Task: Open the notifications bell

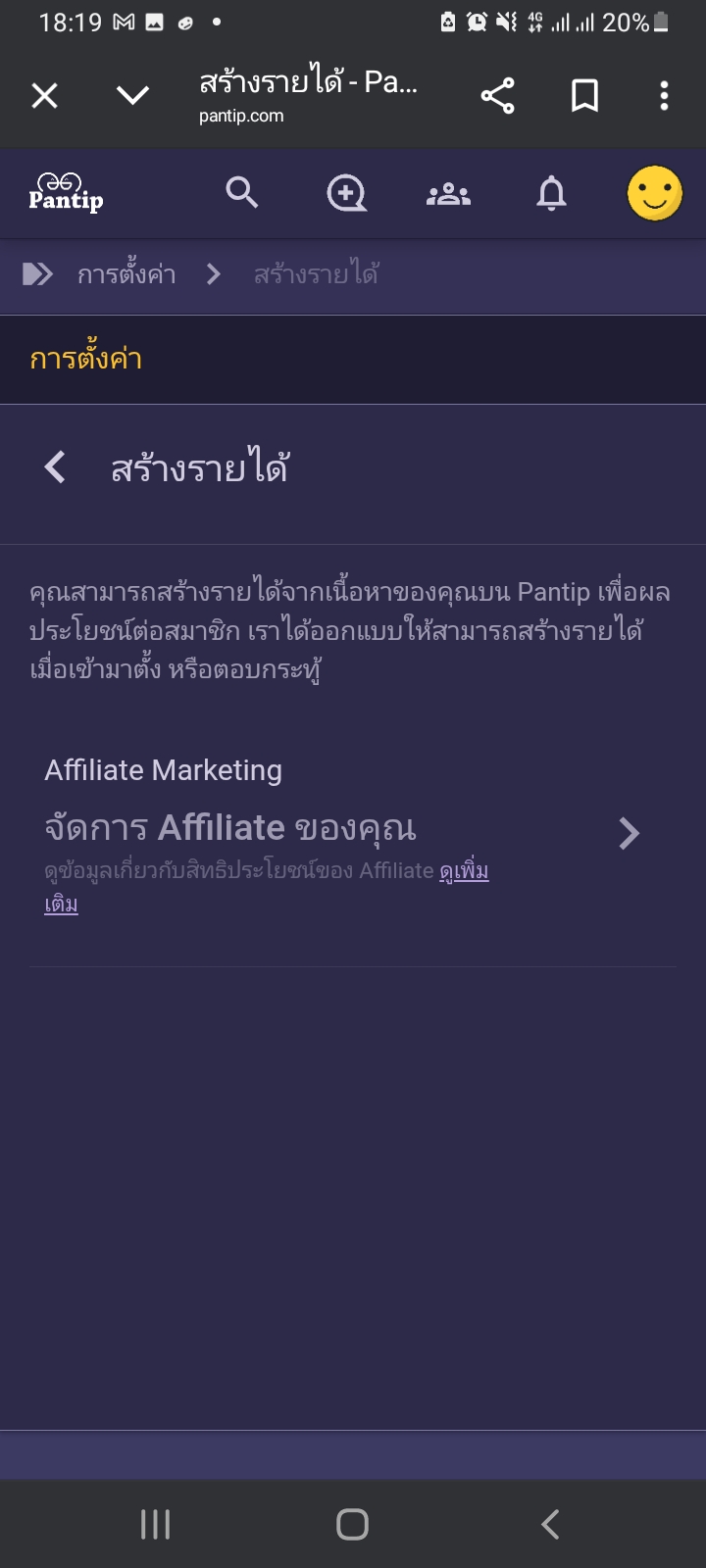Action: click(551, 193)
